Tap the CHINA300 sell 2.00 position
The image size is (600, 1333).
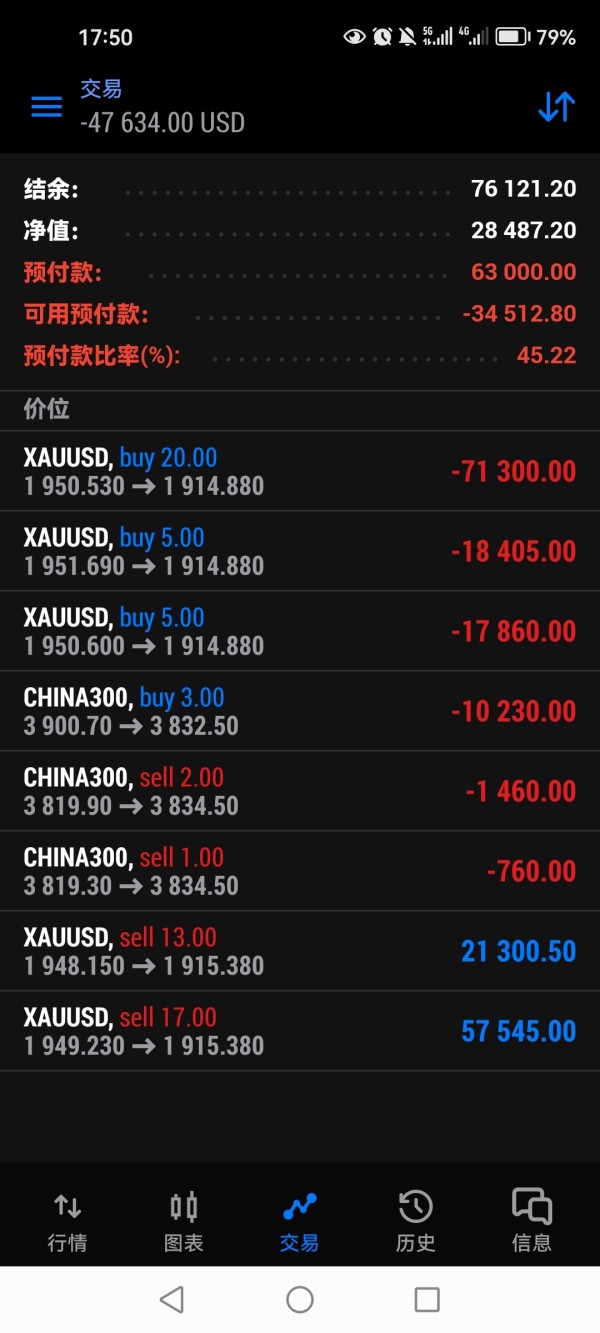(x=300, y=792)
